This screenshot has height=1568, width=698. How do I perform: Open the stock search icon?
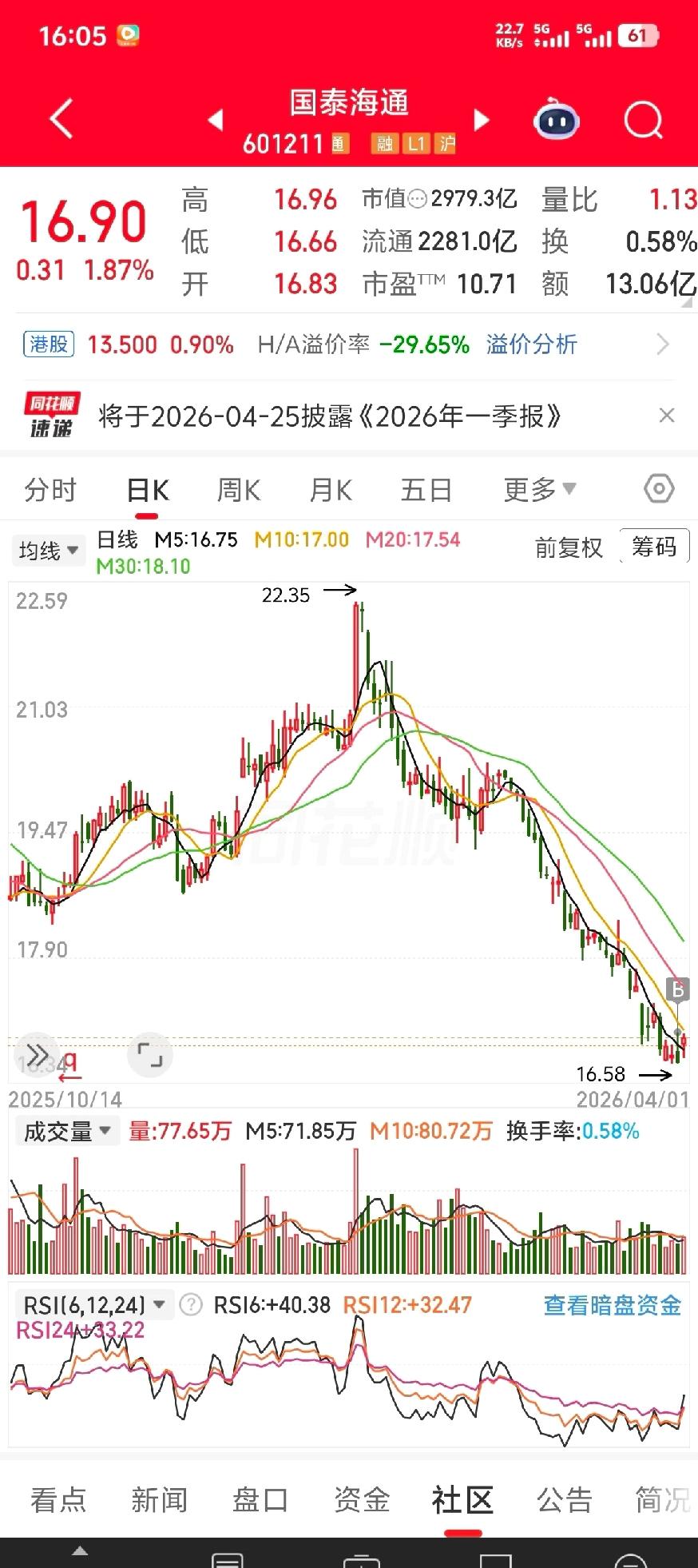coord(641,118)
